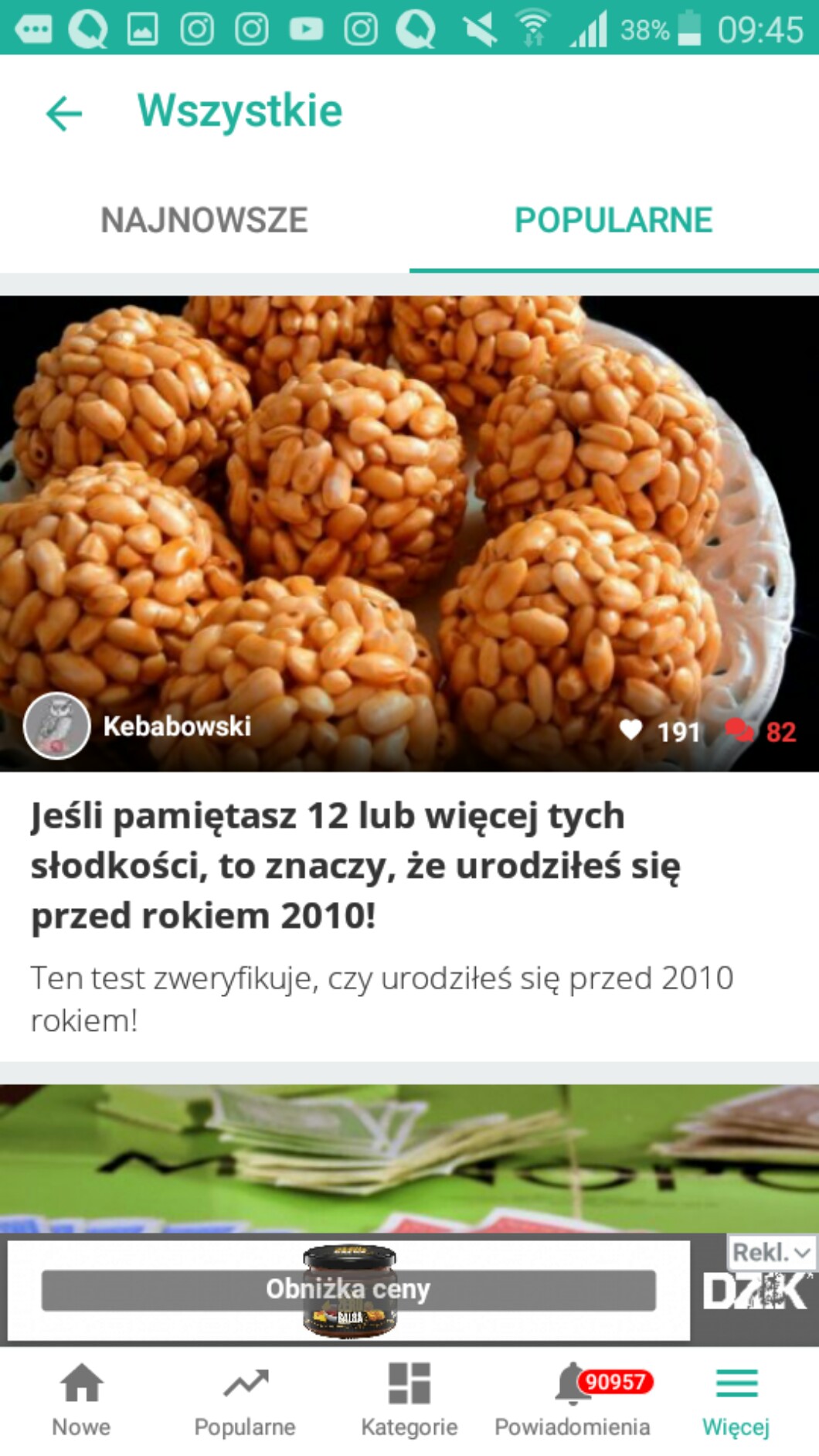
Task: Expand the Rekl. ad options dropdown
Action: click(x=771, y=1252)
